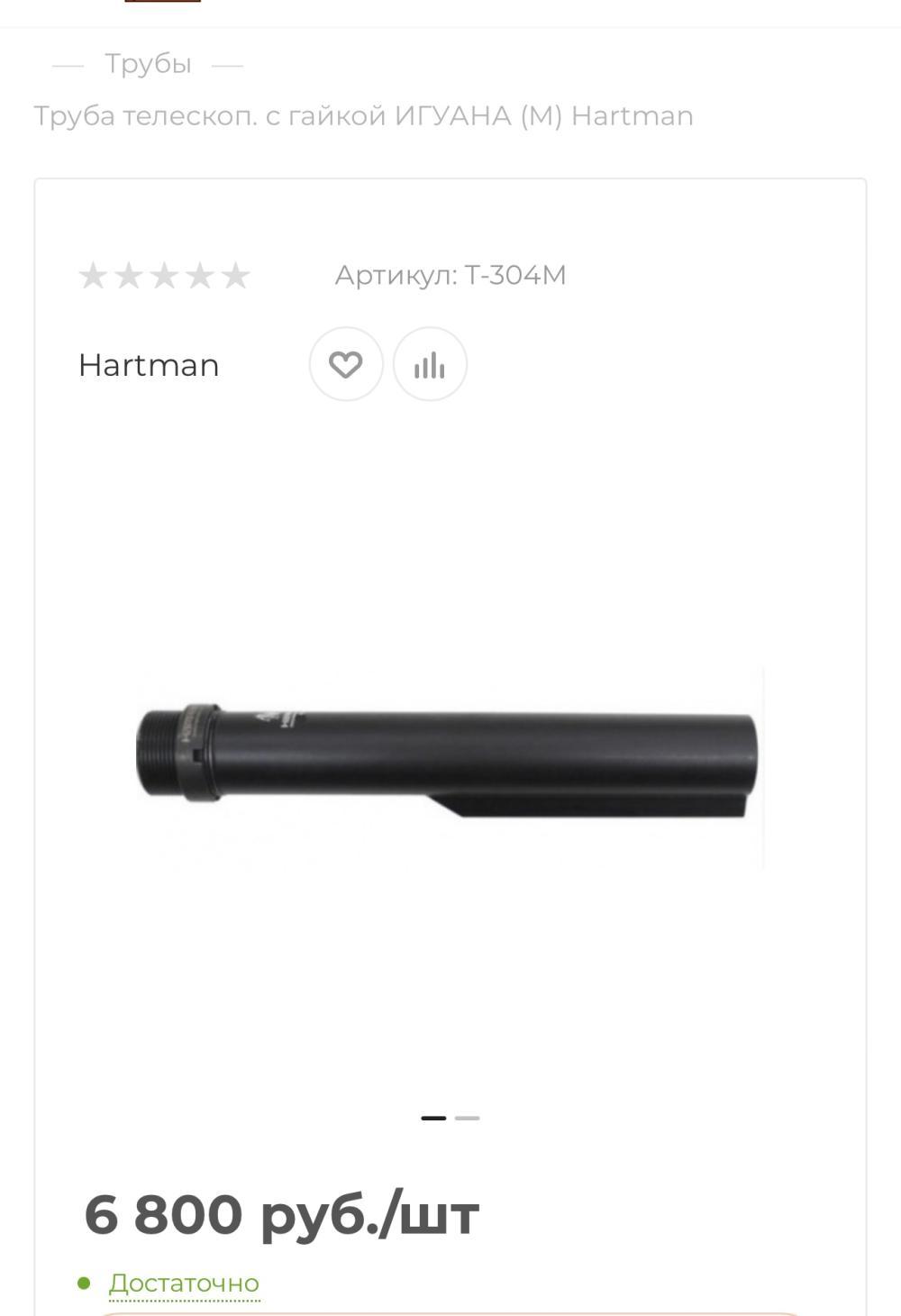The image size is (901, 1316).
Task: Add product to favorites with heart icon
Action: [345, 364]
